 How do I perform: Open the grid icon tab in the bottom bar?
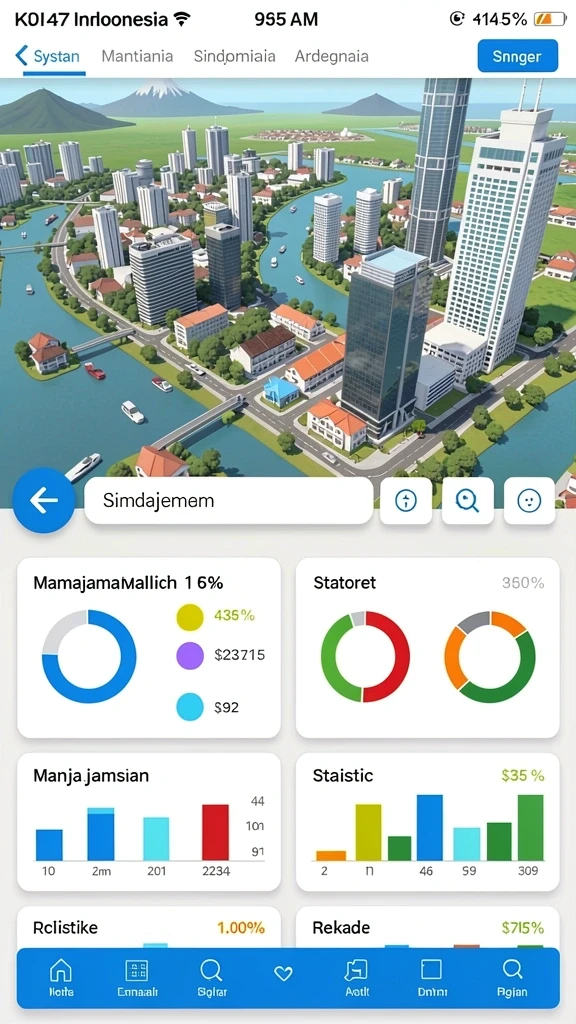tap(137, 978)
